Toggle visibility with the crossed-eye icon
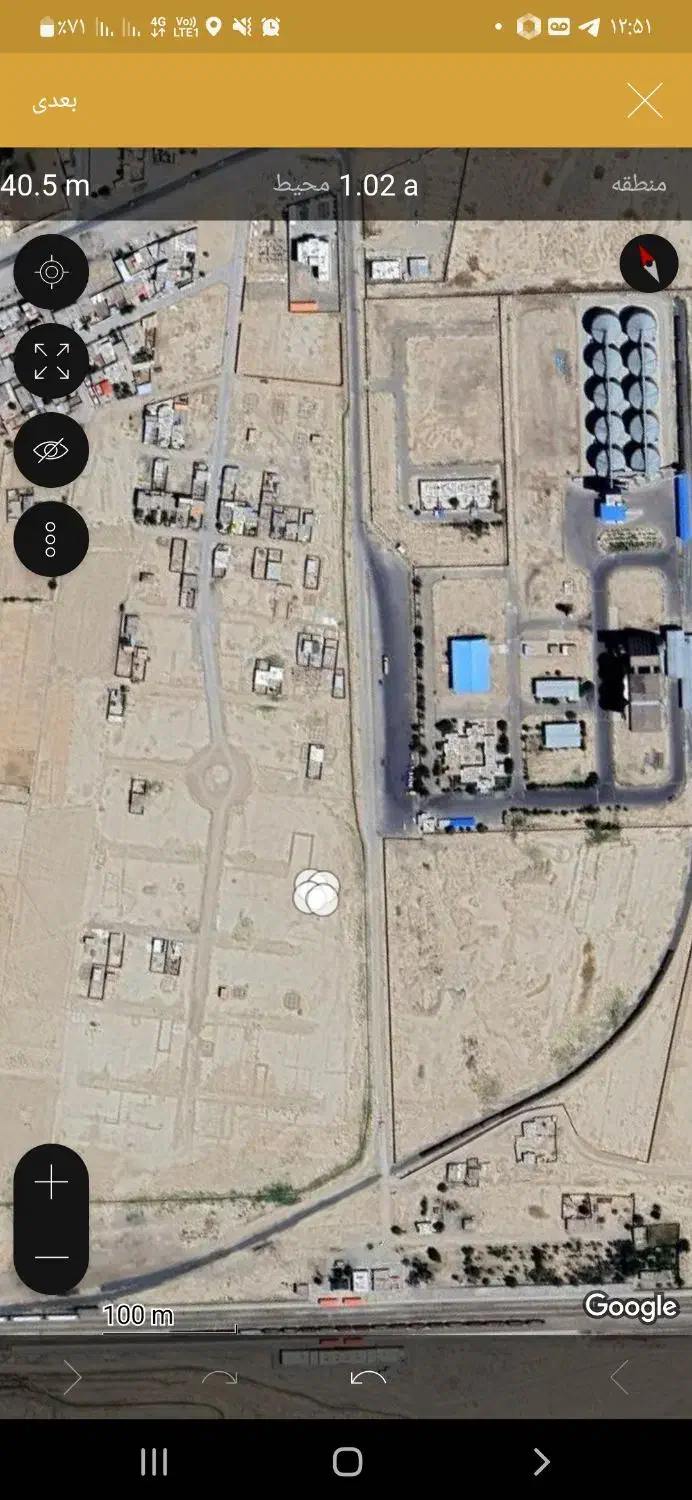 click(x=51, y=450)
